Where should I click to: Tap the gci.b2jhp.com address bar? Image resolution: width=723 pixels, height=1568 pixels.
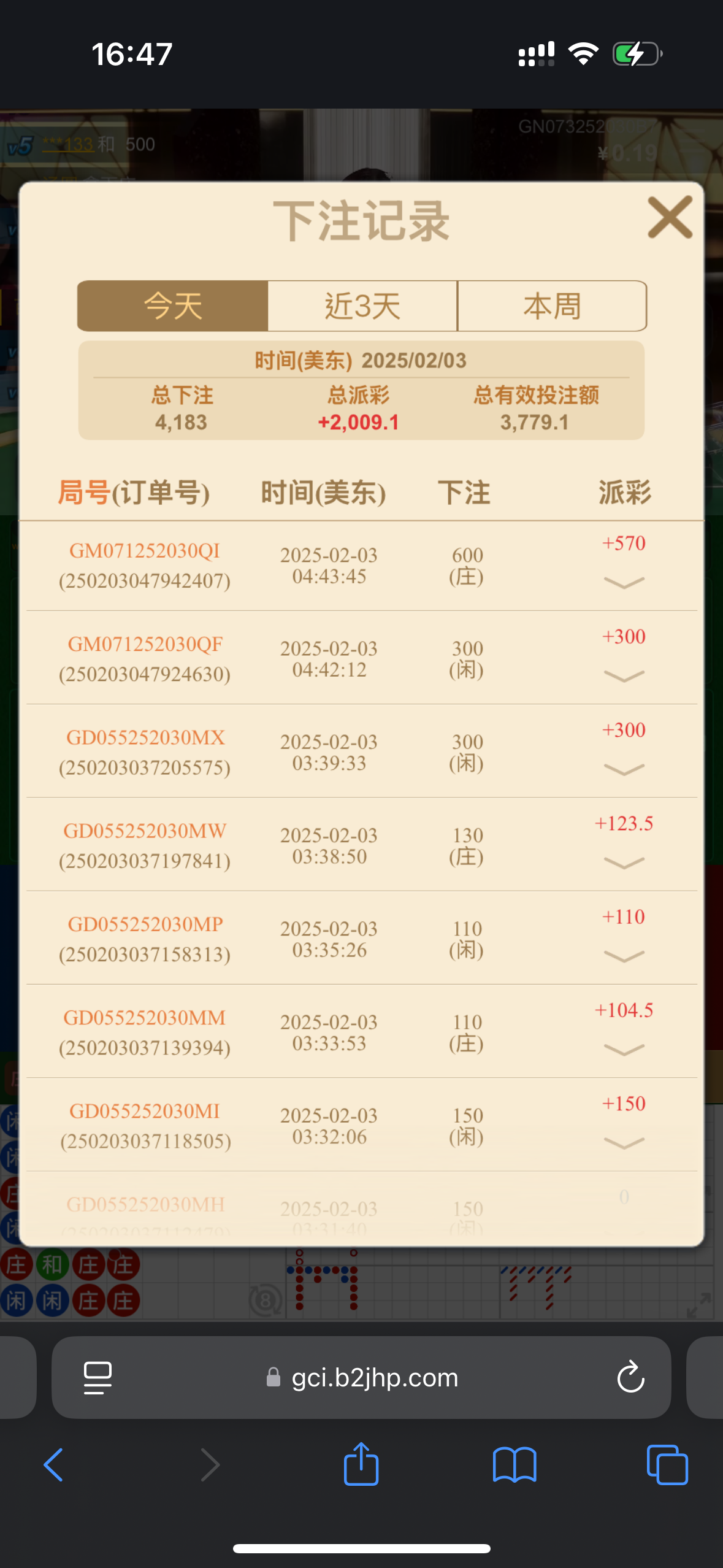tap(374, 1378)
